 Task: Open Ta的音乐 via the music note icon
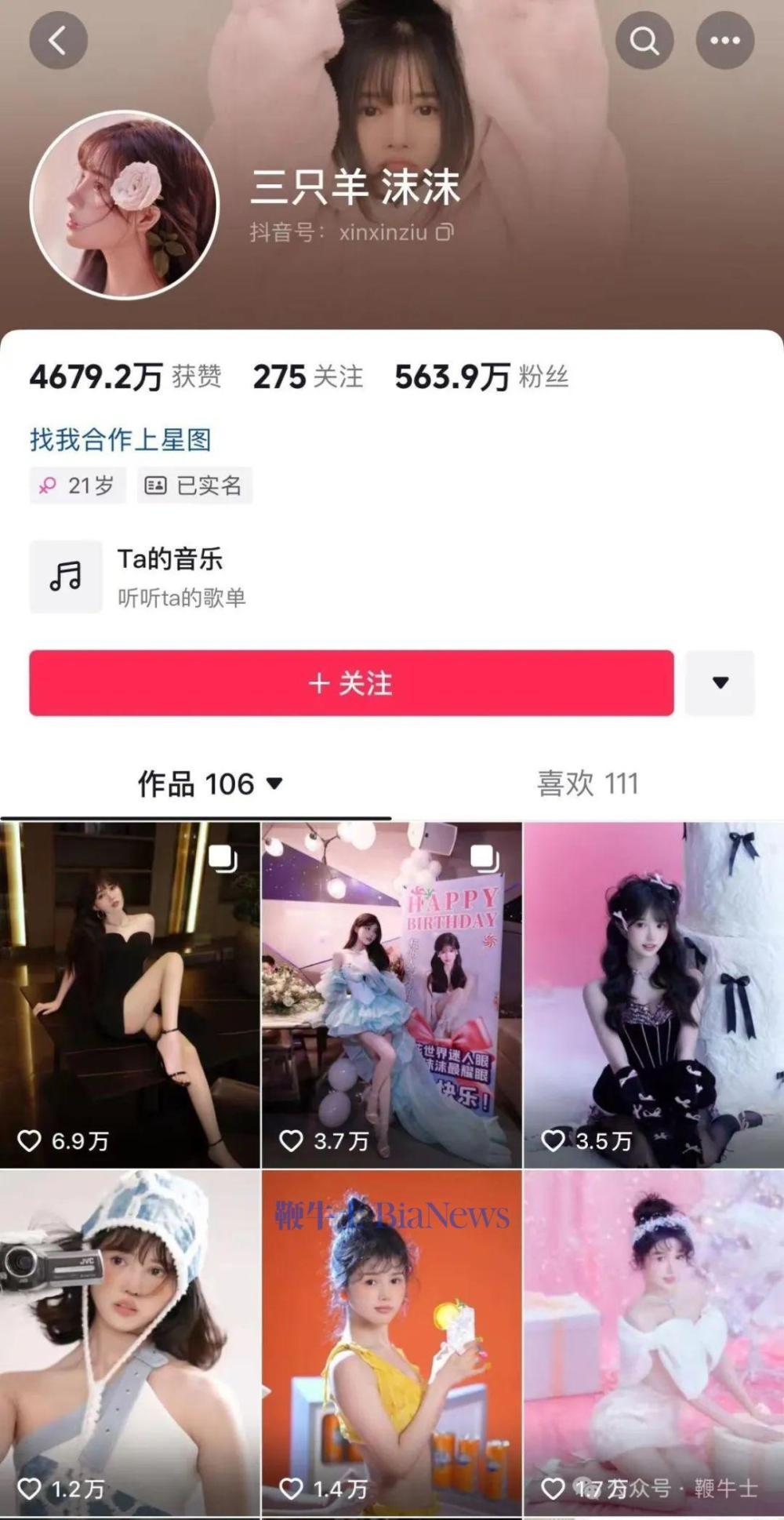(x=67, y=576)
